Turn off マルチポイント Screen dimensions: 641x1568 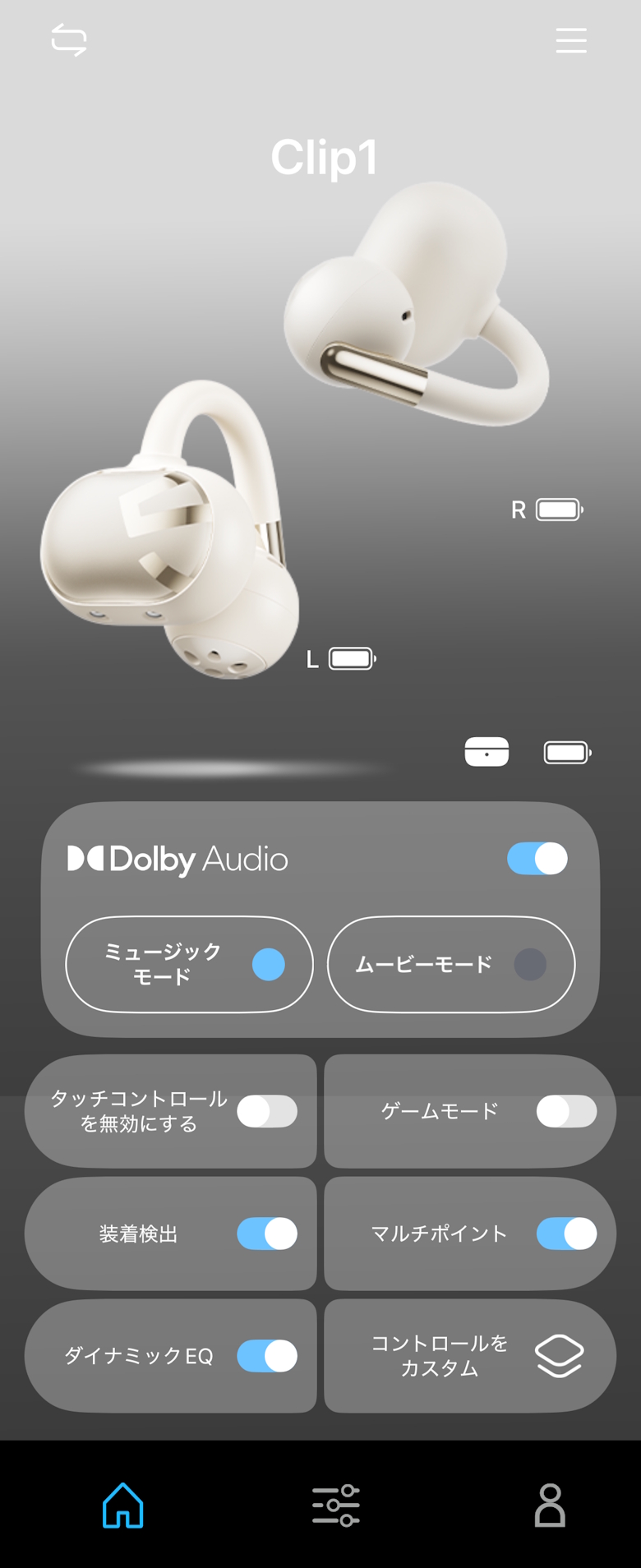[566, 1234]
